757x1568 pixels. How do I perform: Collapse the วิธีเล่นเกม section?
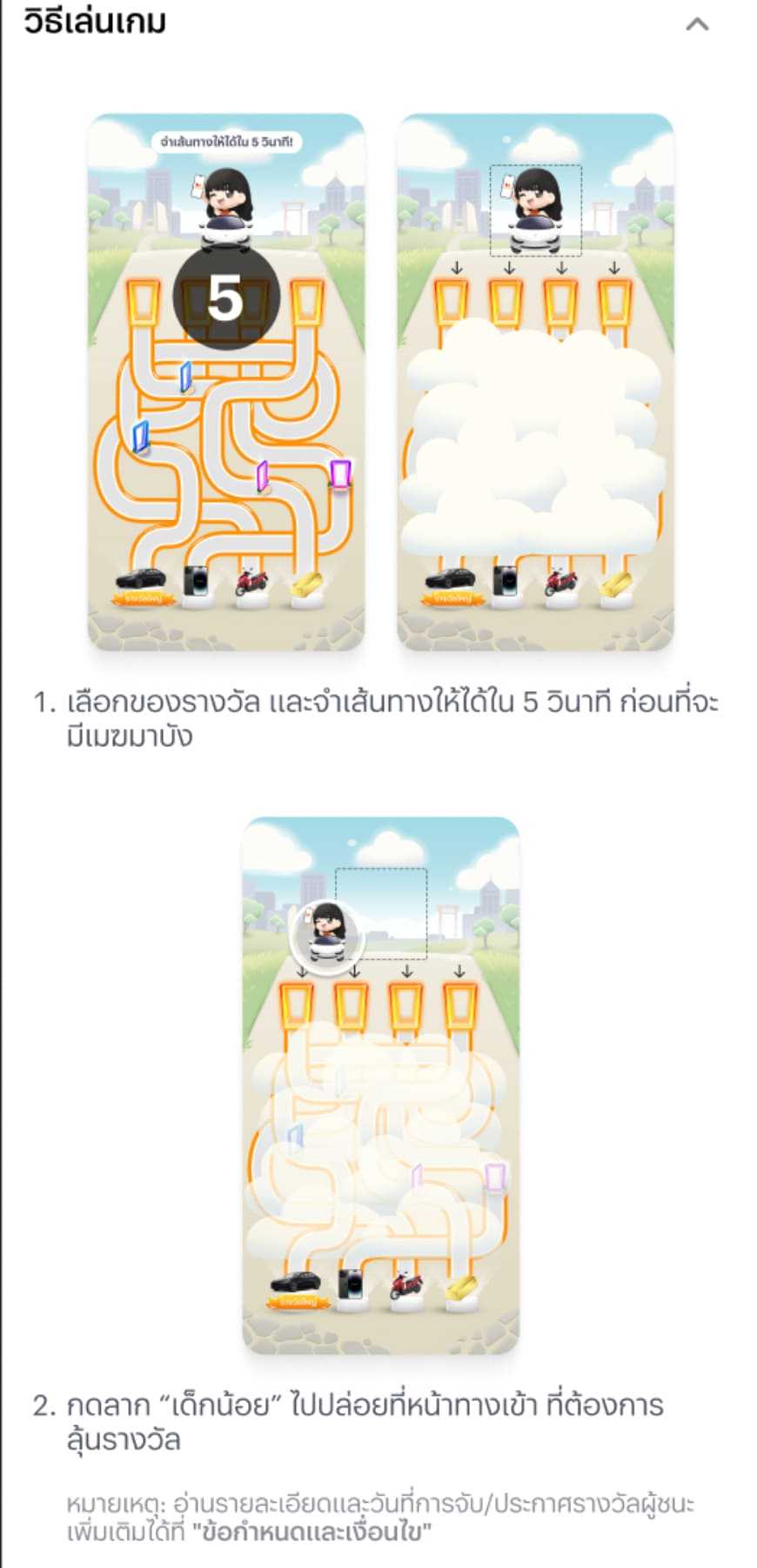(x=697, y=24)
